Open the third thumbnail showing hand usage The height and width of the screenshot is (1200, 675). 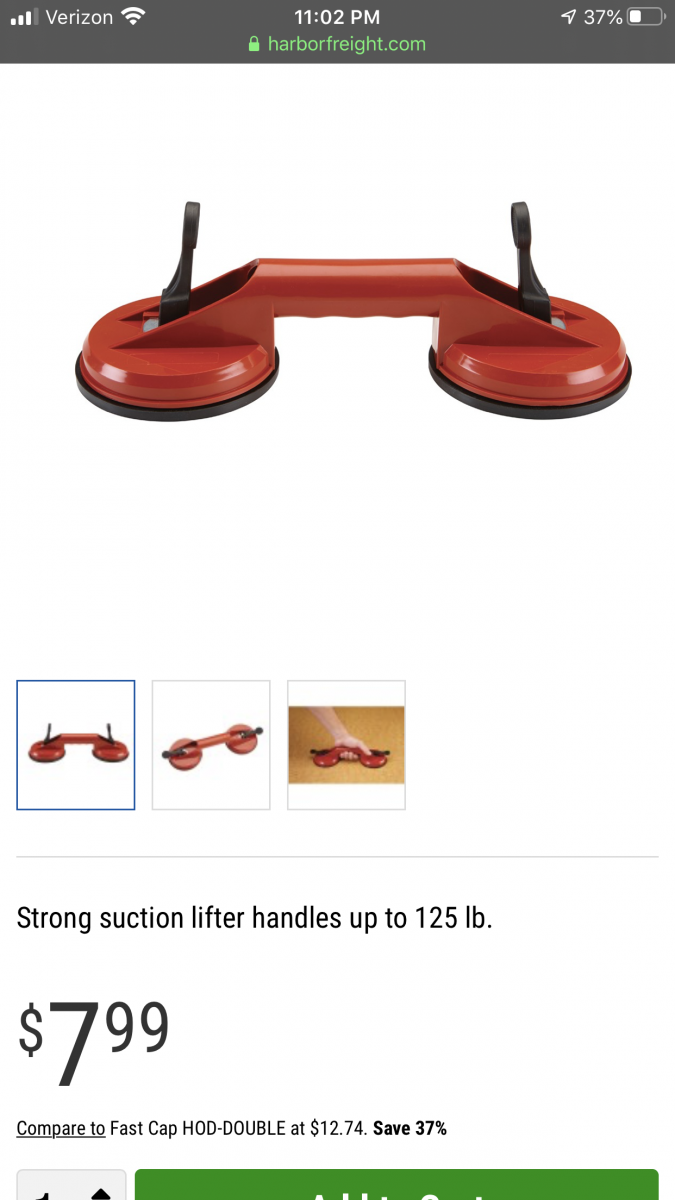tap(346, 745)
